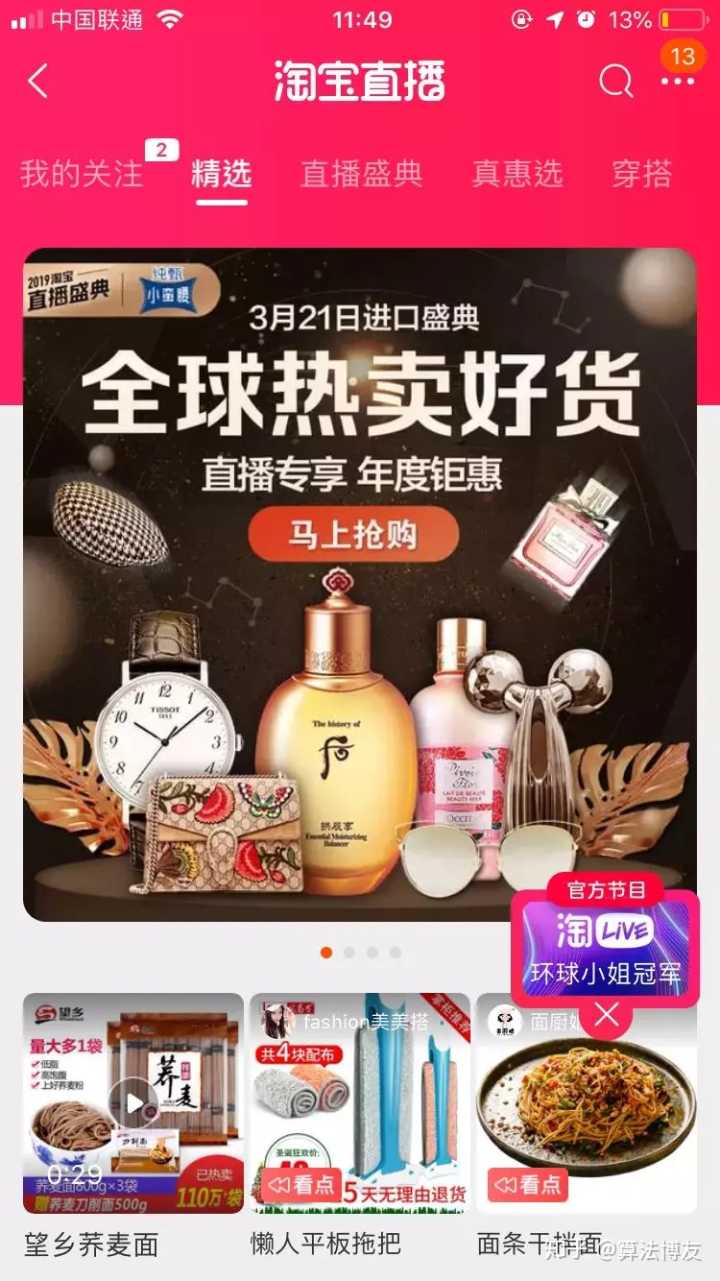Select the 精选 tab
This screenshot has height=1281, width=720.
[221, 174]
